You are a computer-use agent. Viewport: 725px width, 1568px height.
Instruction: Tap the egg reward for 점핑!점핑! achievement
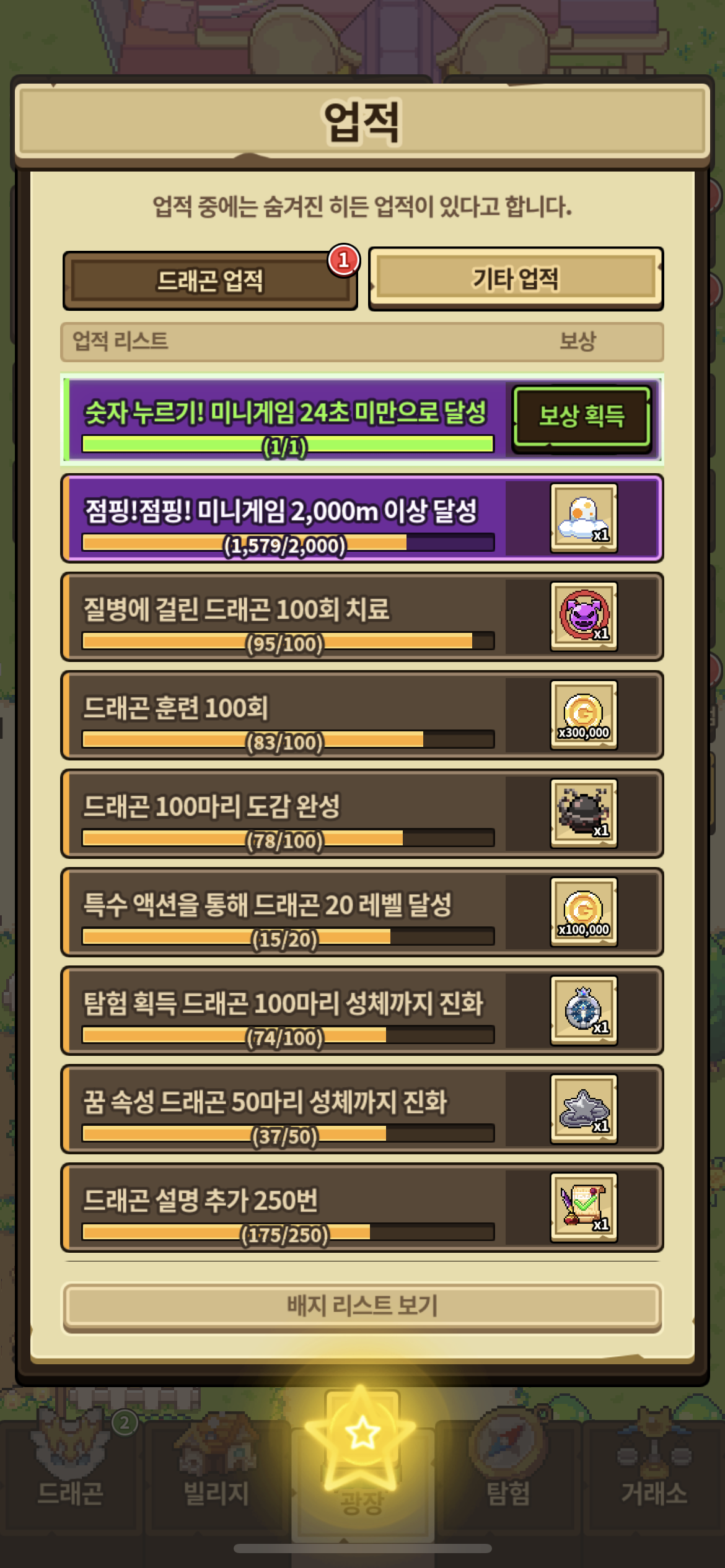(x=584, y=518)
